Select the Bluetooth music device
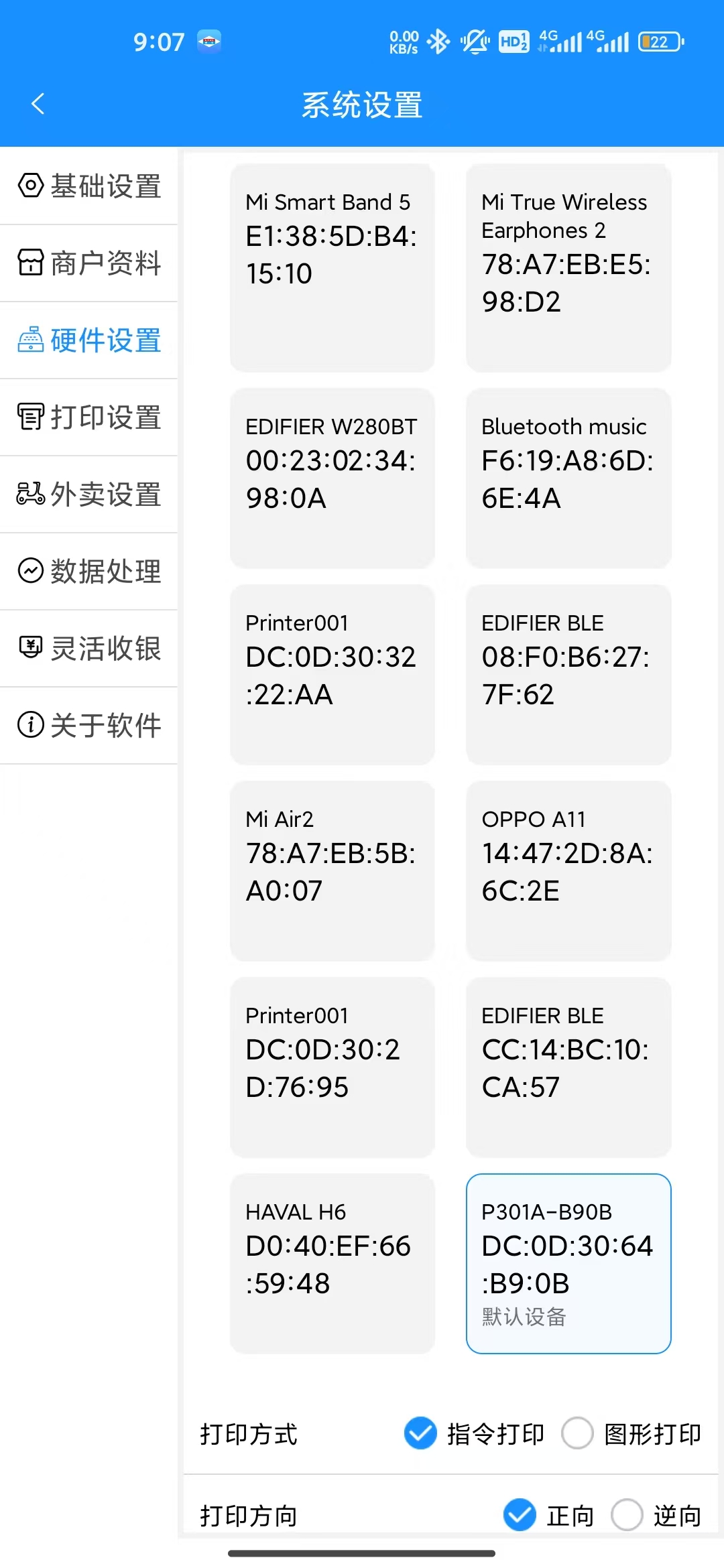The image size is (724, 1568). [x=568, y=478]
